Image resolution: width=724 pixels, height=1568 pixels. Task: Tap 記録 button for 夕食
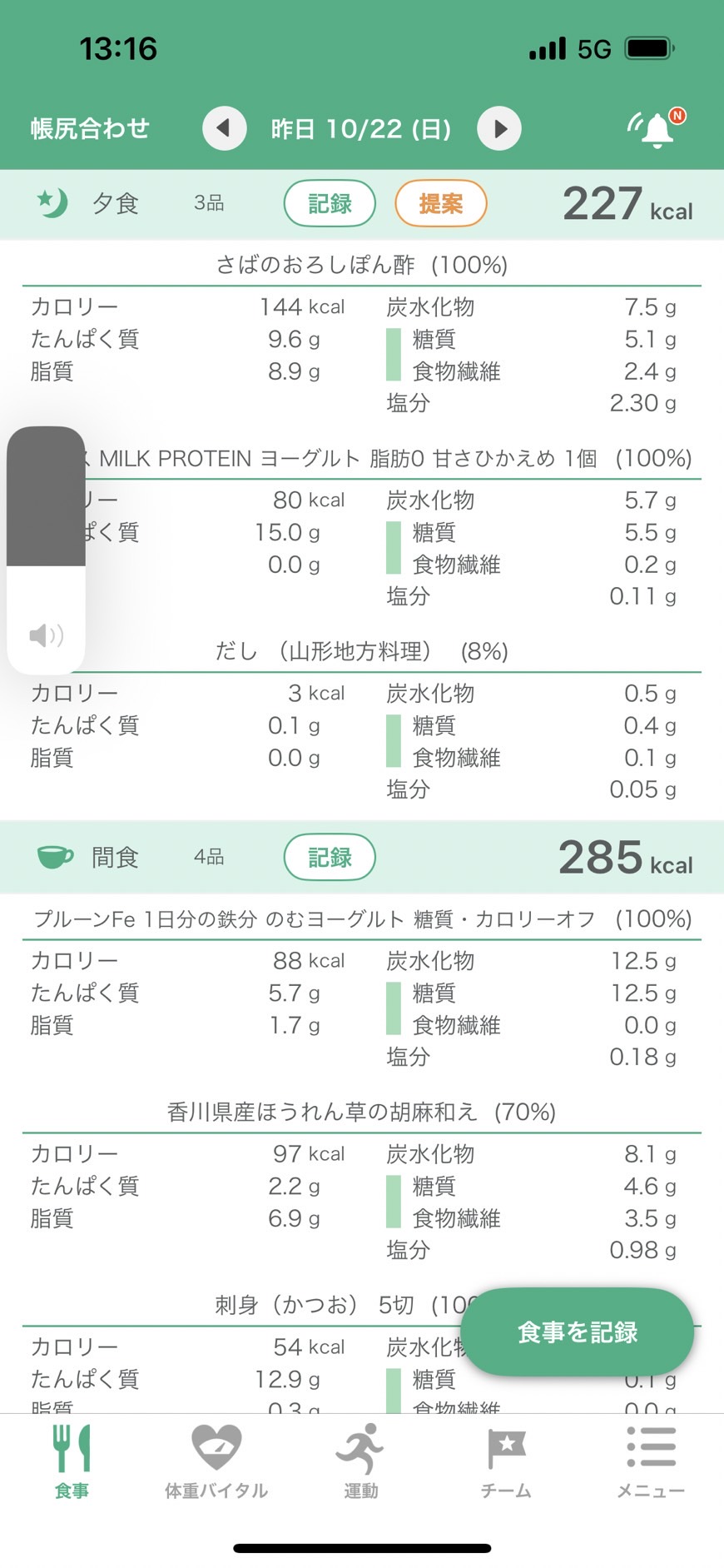coord(330,203)
